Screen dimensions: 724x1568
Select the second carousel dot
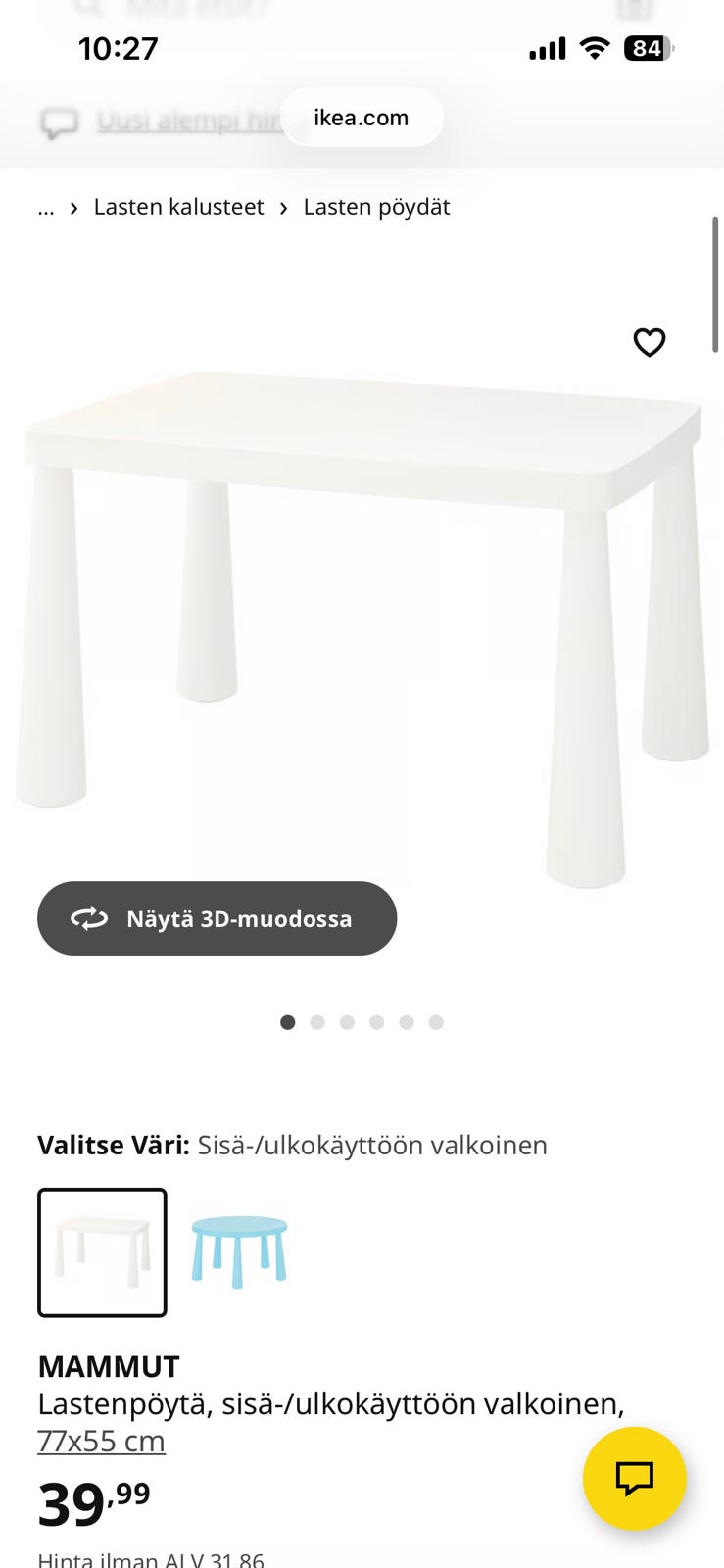317,1022
